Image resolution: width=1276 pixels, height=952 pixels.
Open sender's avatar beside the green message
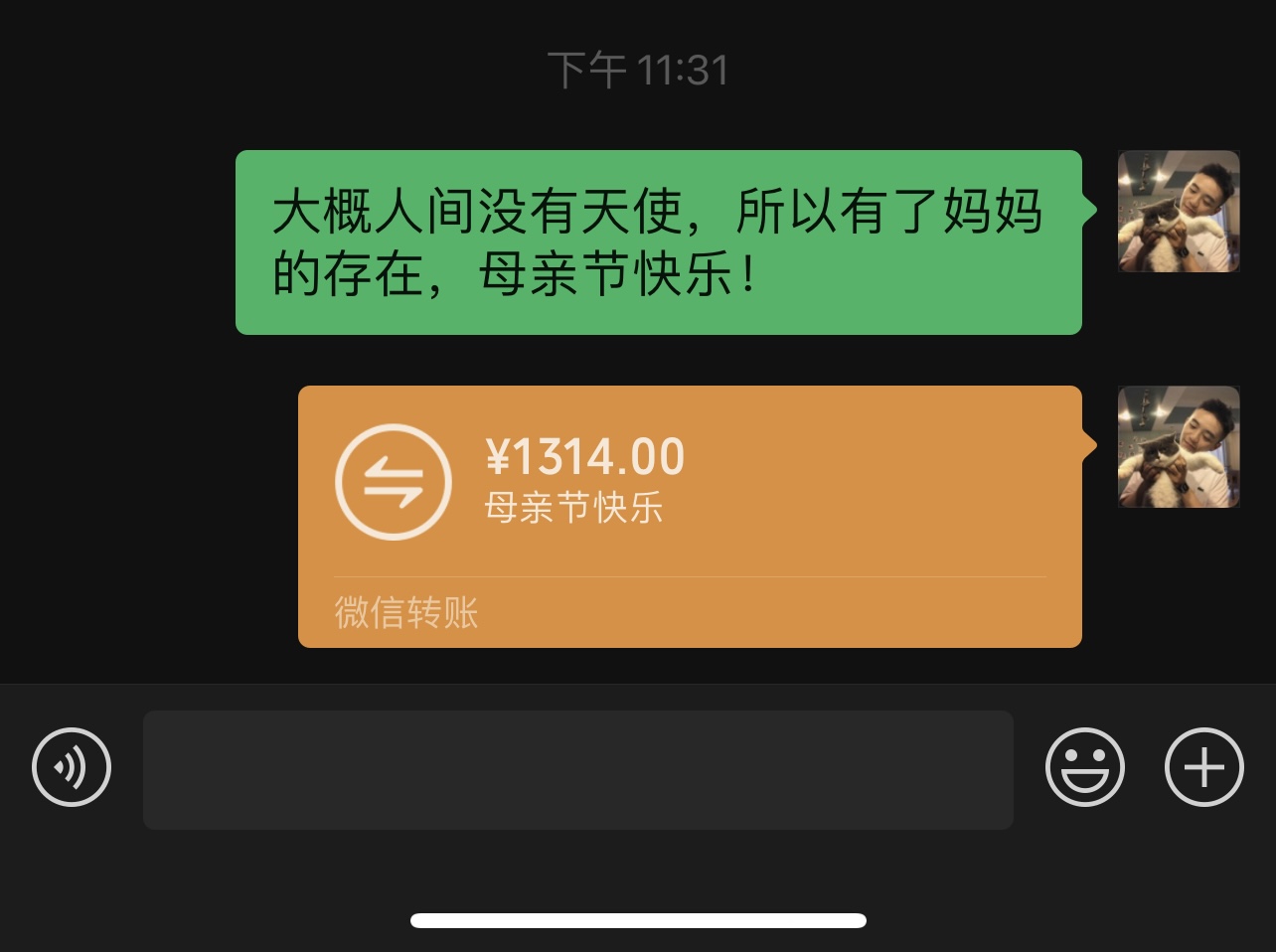click(x=1179, y=212)
